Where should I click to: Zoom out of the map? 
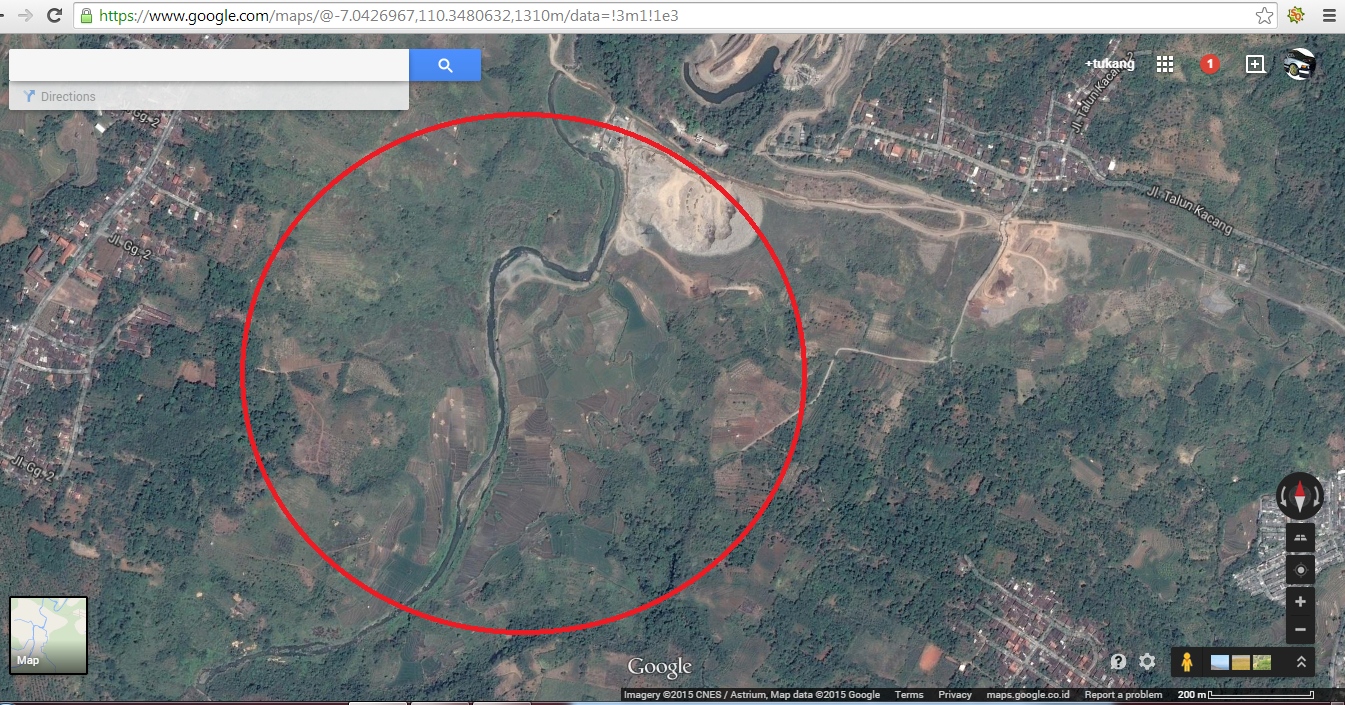[x=1300, y=629]
